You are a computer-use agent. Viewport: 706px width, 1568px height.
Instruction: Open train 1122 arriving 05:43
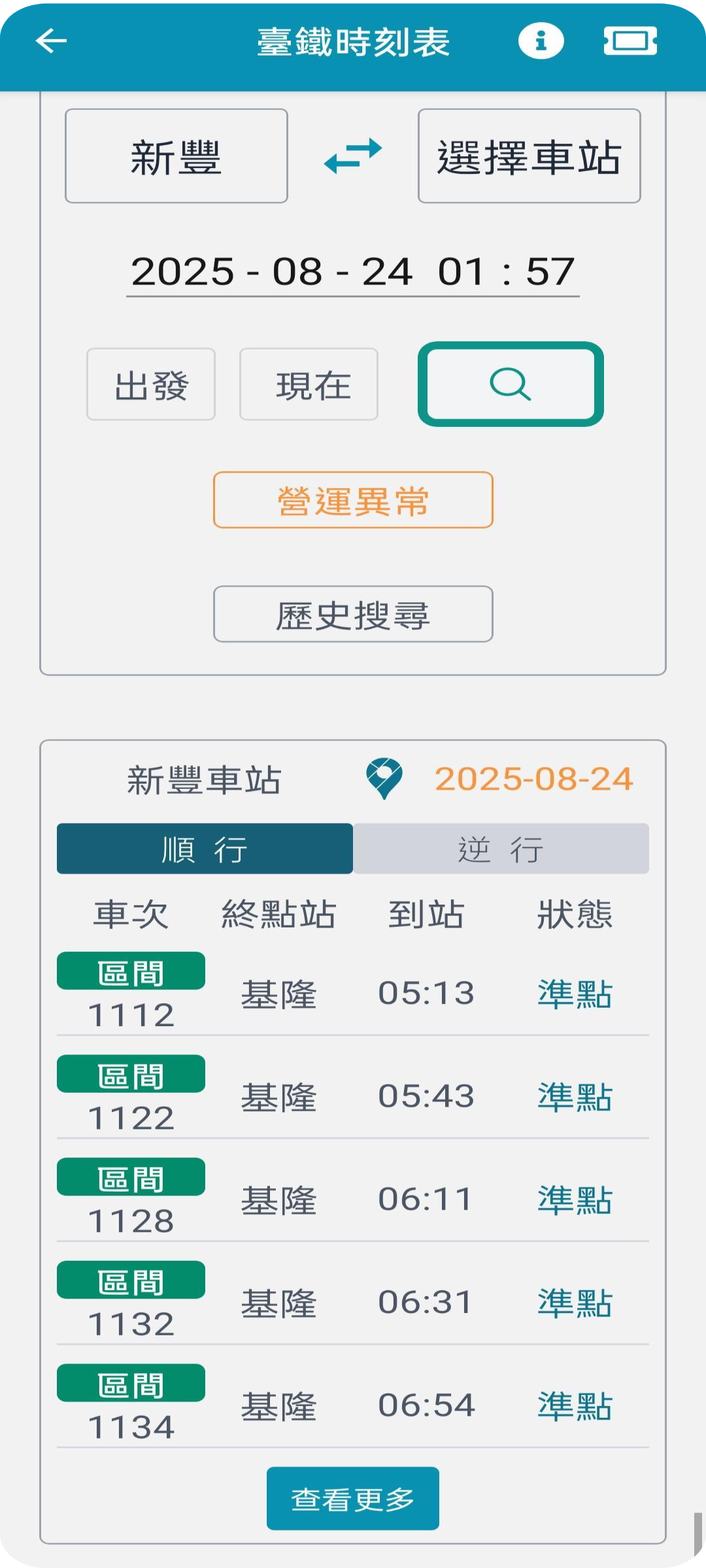pyautogui.click(x=353, y=1097)
